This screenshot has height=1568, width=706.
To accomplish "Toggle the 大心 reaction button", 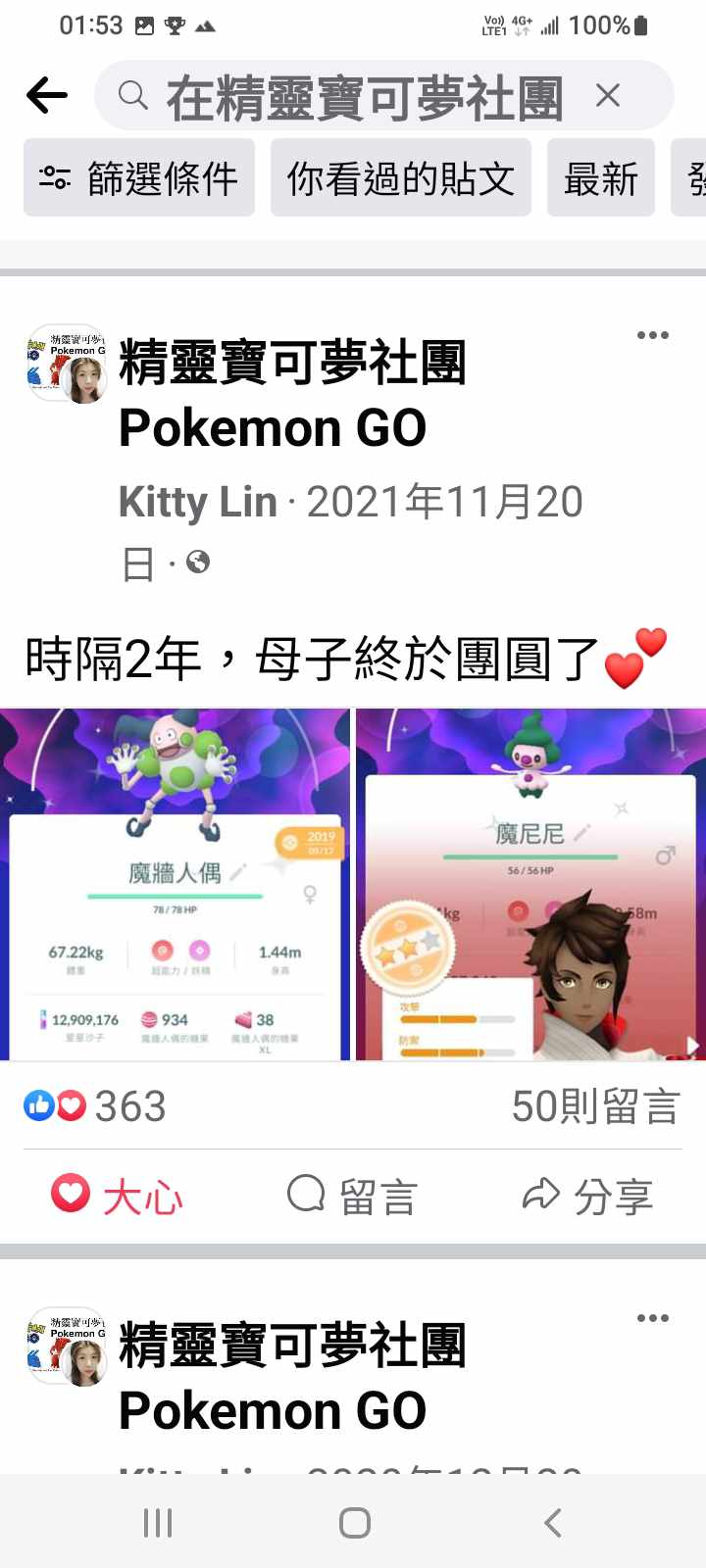I will [x=118, y=1196].
